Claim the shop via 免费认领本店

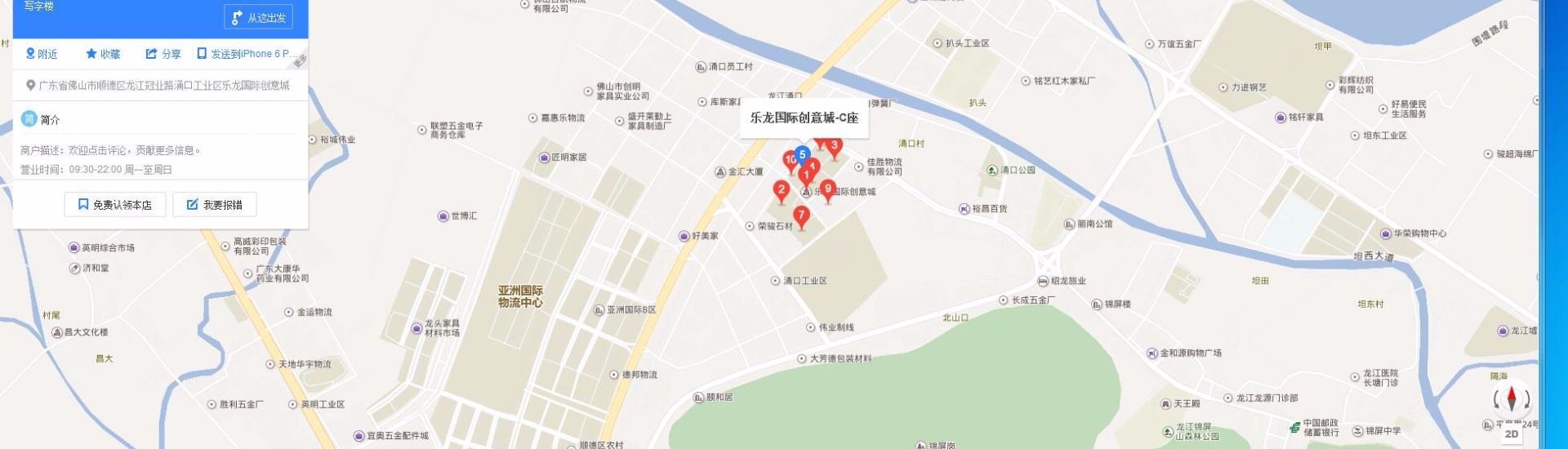(x=115, y=204)
